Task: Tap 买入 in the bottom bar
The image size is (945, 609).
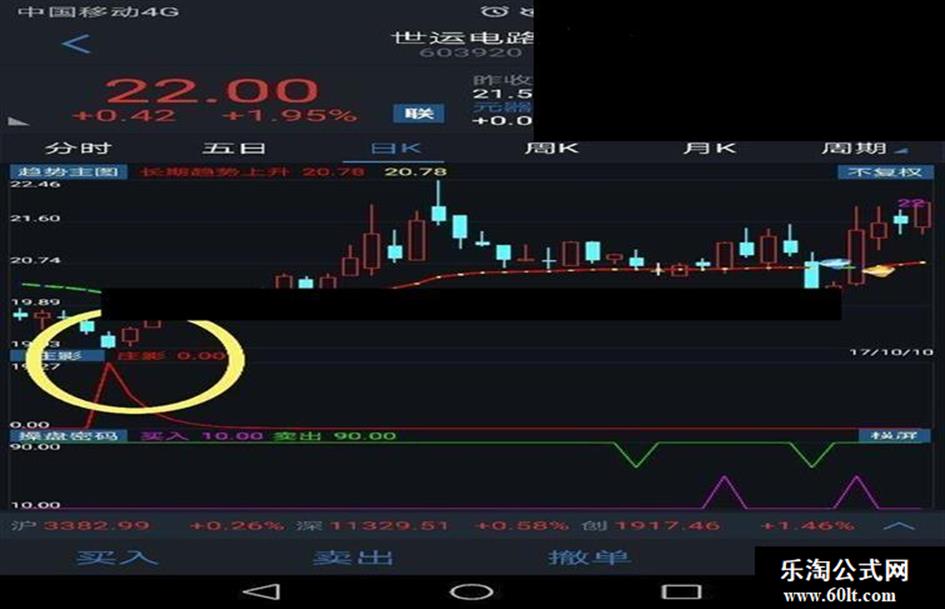Action: tap(116, 557)
